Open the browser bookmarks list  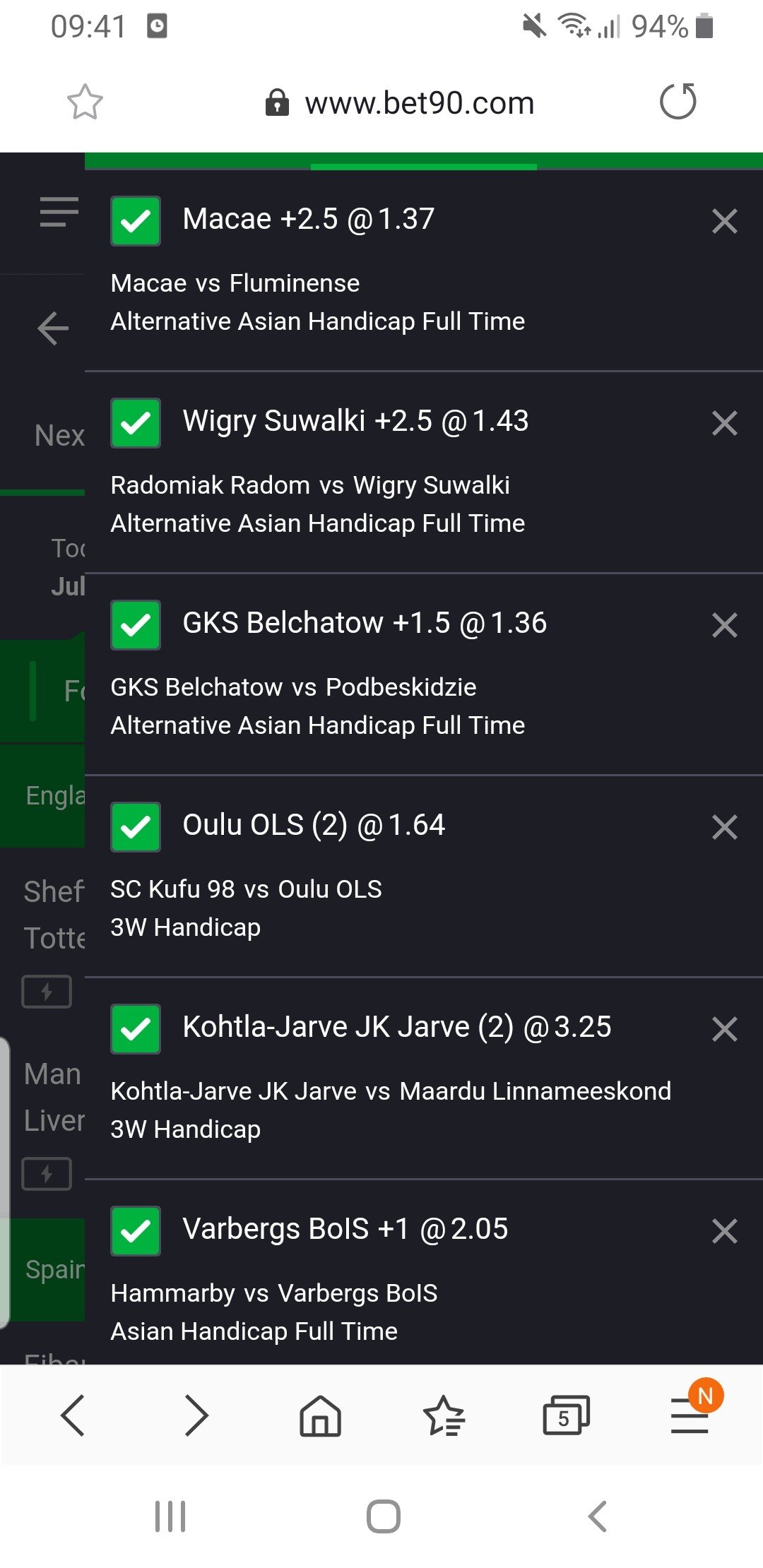444,1415
